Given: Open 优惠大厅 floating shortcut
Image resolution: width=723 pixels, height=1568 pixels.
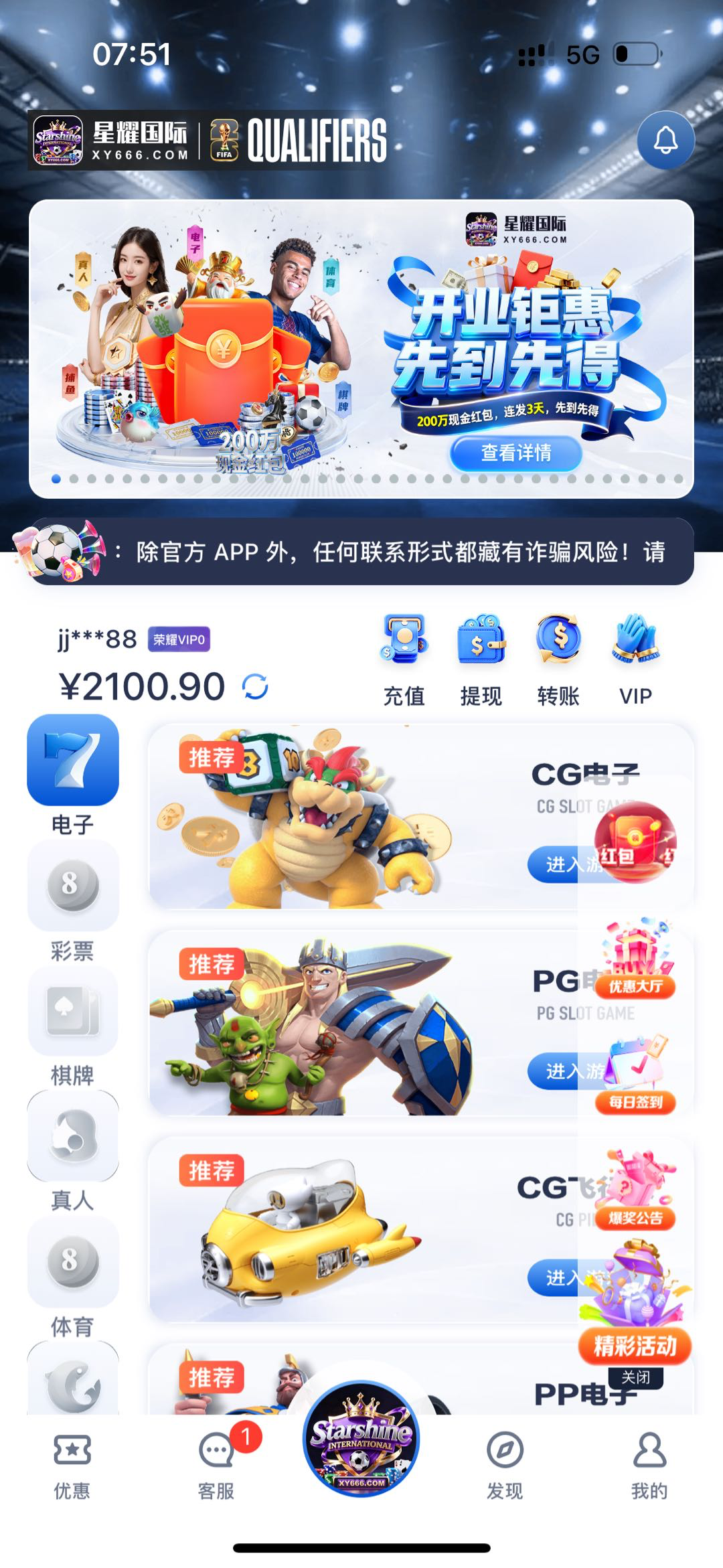Looking at the screenshot, I should click(635, 959).
